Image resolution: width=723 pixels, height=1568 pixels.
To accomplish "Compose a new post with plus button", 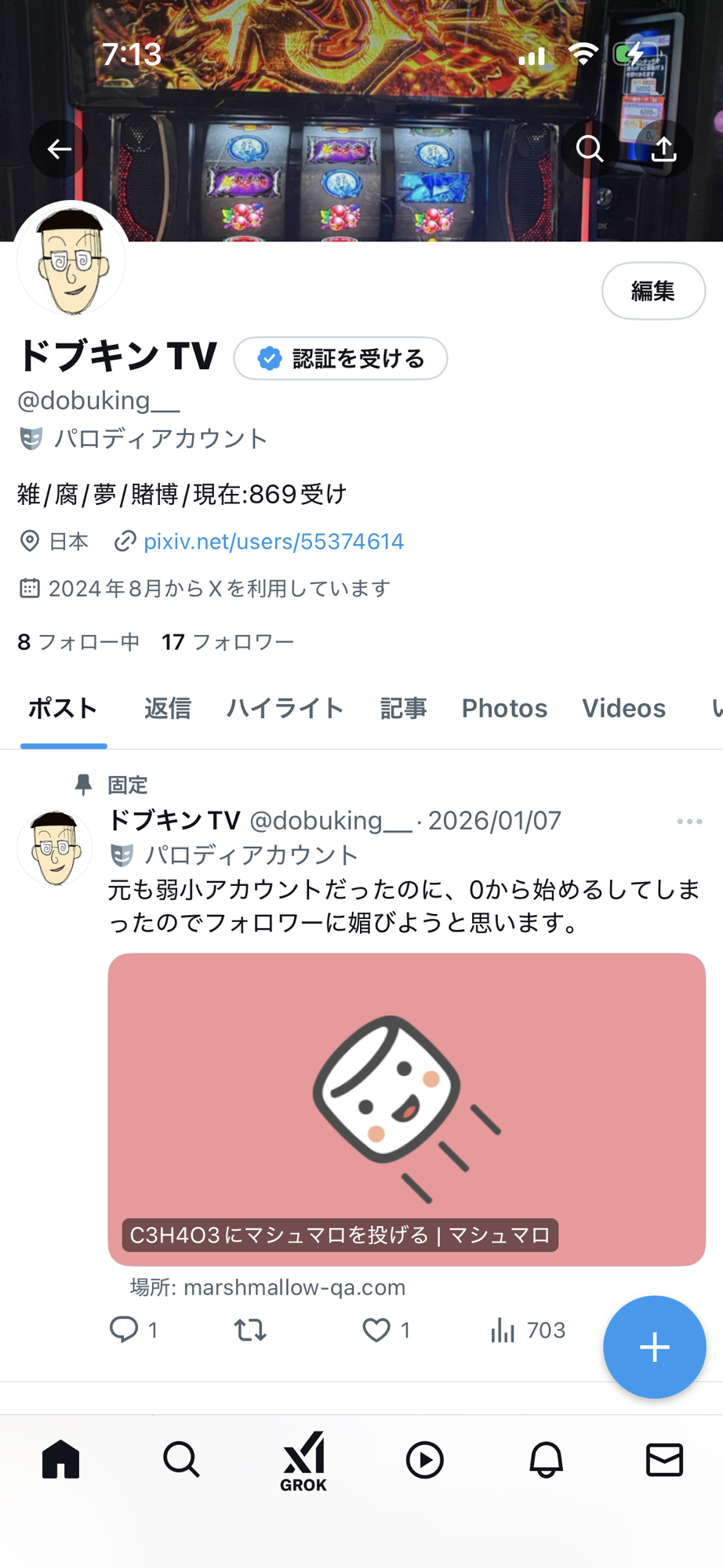I will 654,1347.
